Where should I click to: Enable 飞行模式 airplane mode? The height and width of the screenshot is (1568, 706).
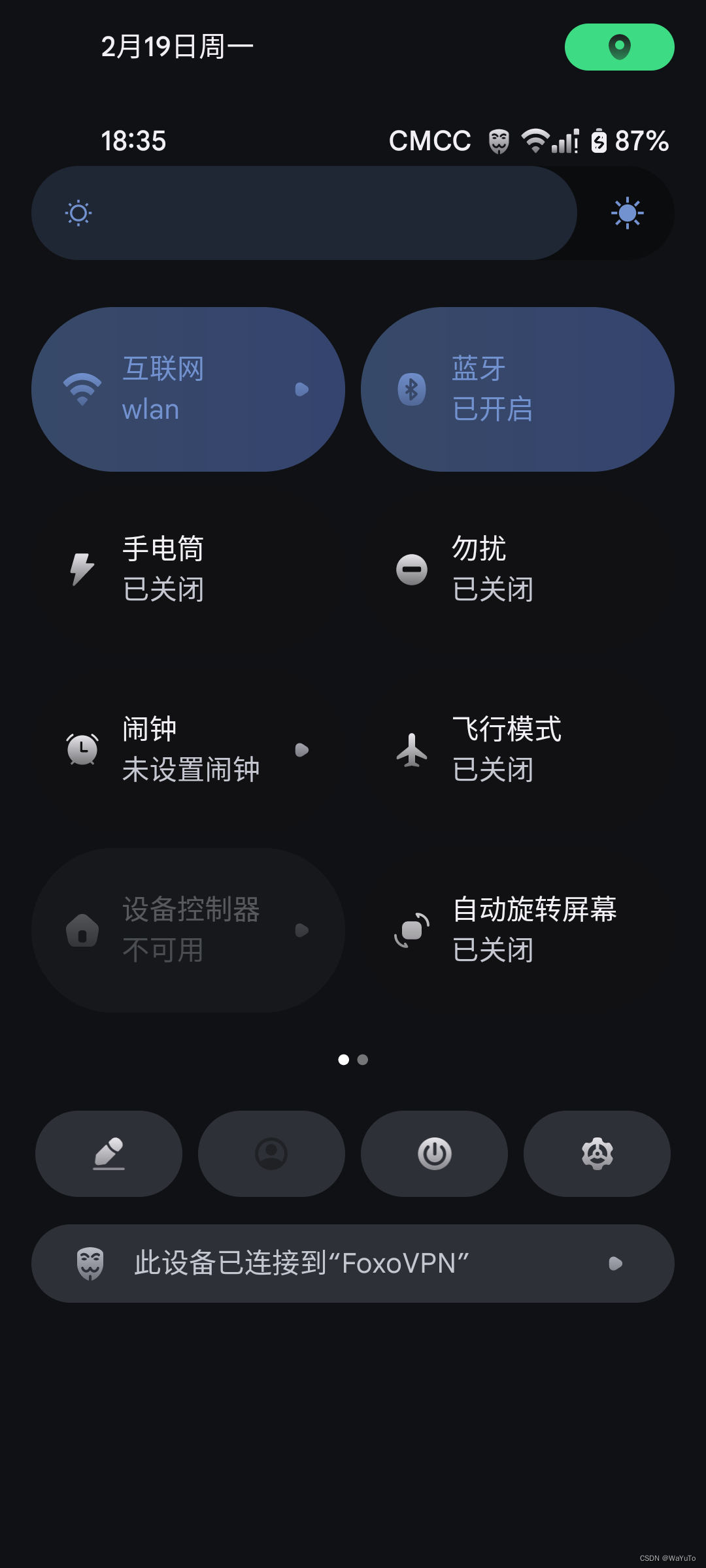[x=518, y=749]
